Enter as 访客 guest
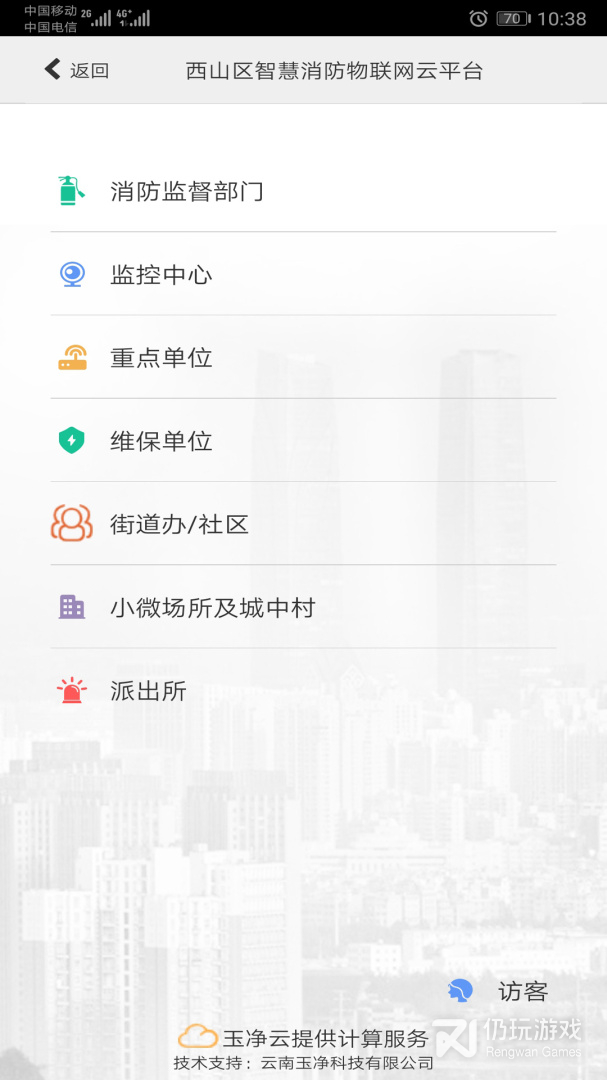 [500, 991]
